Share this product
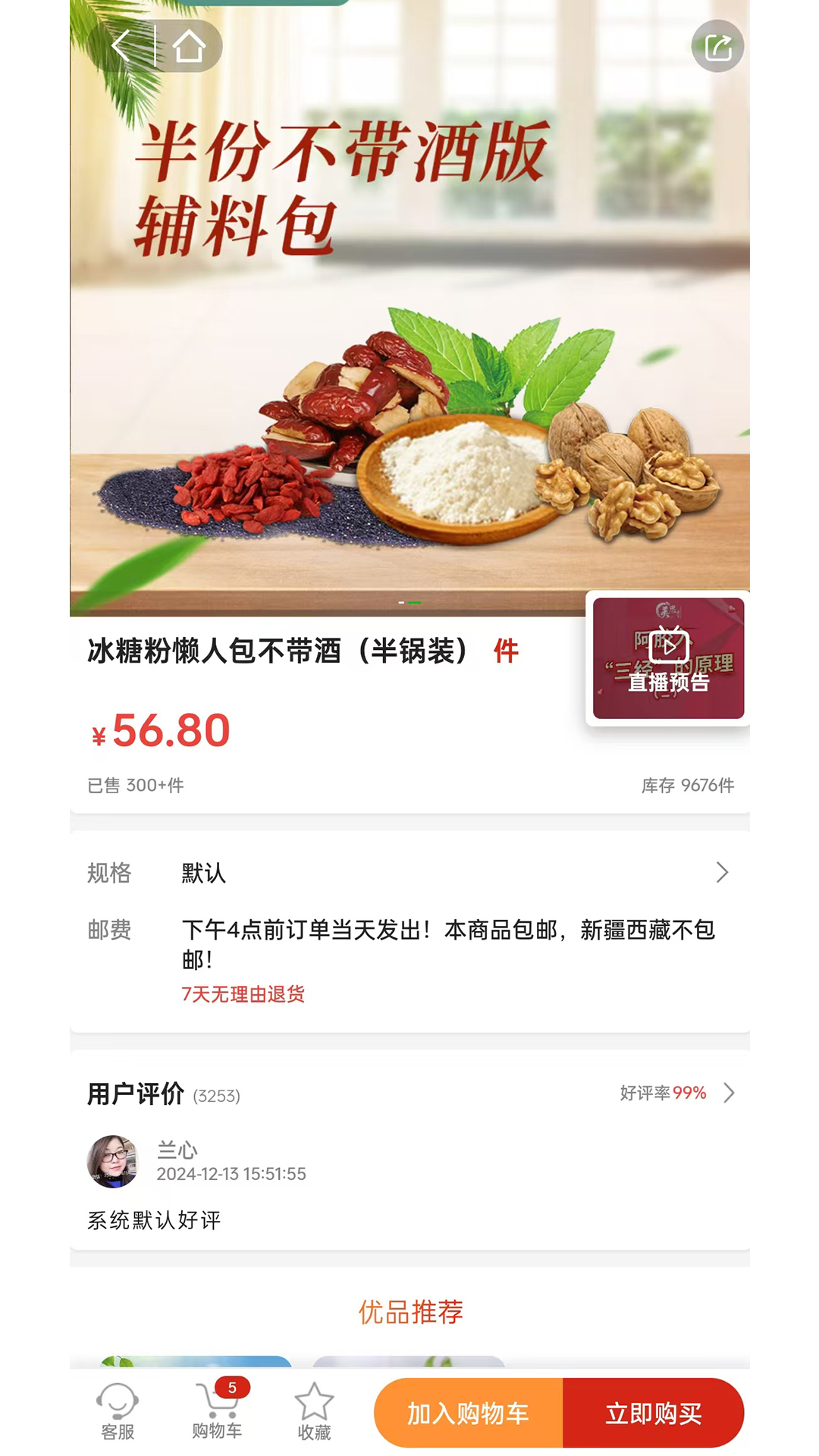This screenshot has height=1456, width=819. (717, 47)
